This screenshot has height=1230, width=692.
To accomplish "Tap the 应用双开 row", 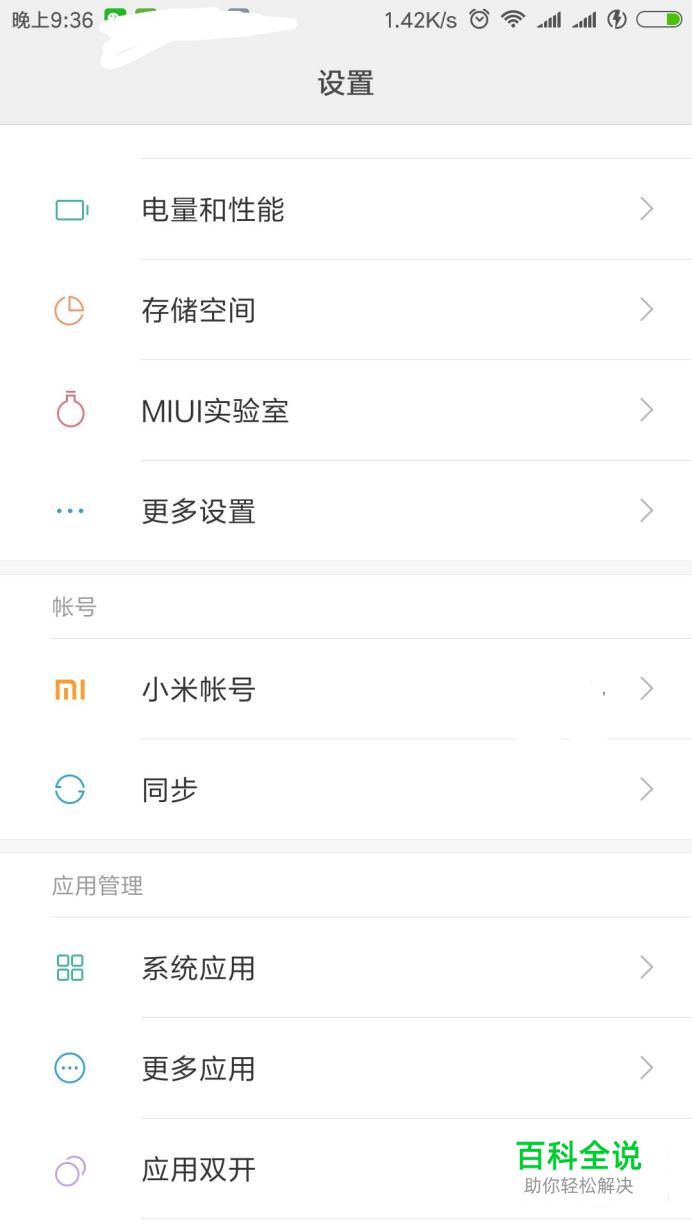I will tap(346, 1169).
